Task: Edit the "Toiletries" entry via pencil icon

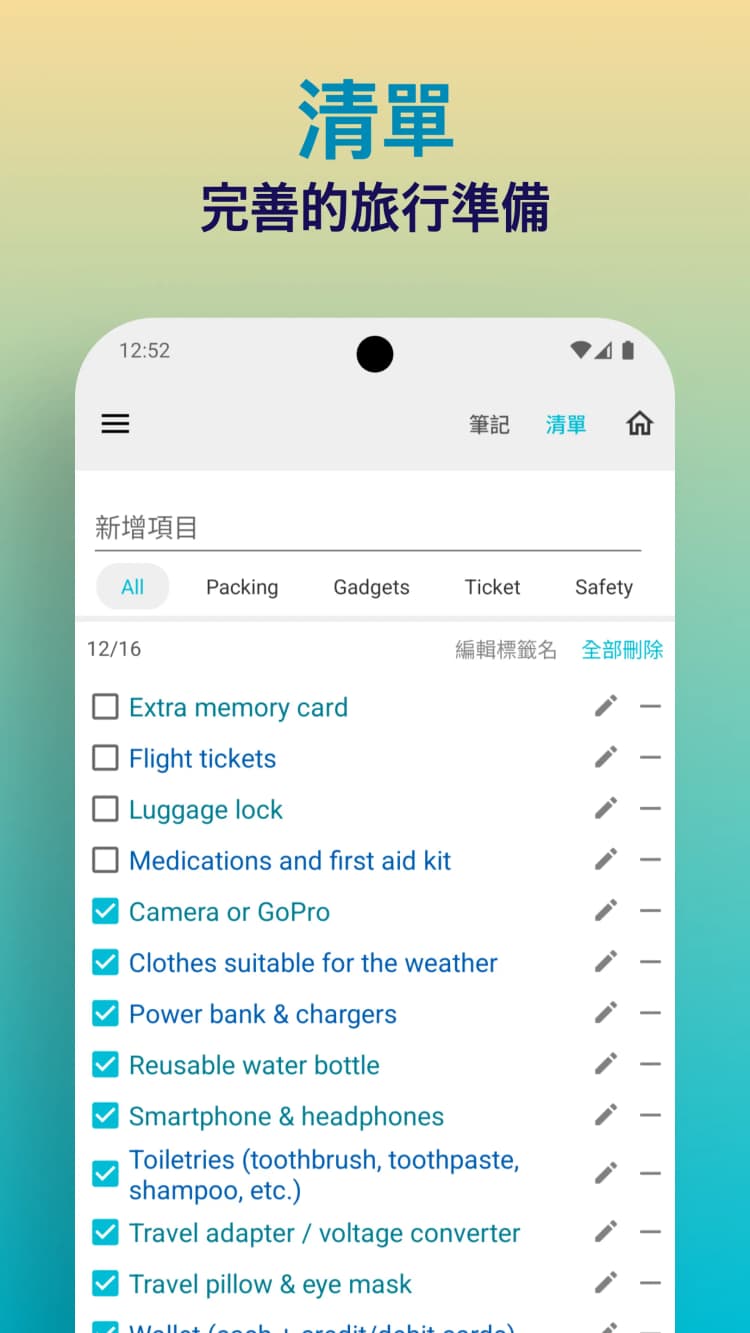Action: (x=606, y=1172)
